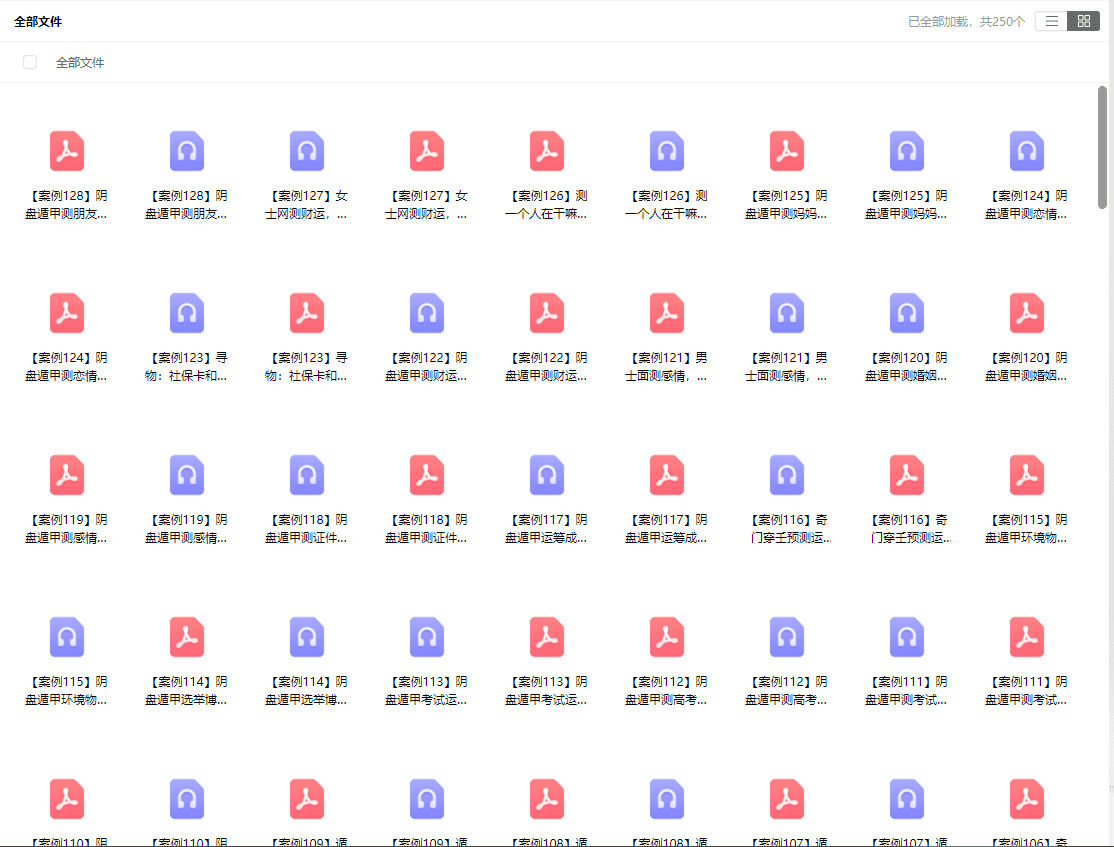Open the 案例120 audio file

907,313
